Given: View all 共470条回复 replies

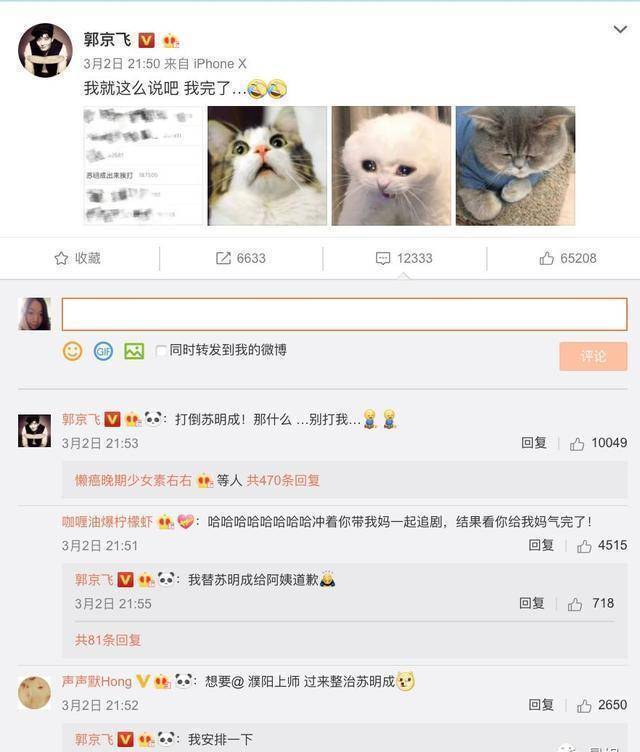Looking at the screenshot, I should [283, 480].
